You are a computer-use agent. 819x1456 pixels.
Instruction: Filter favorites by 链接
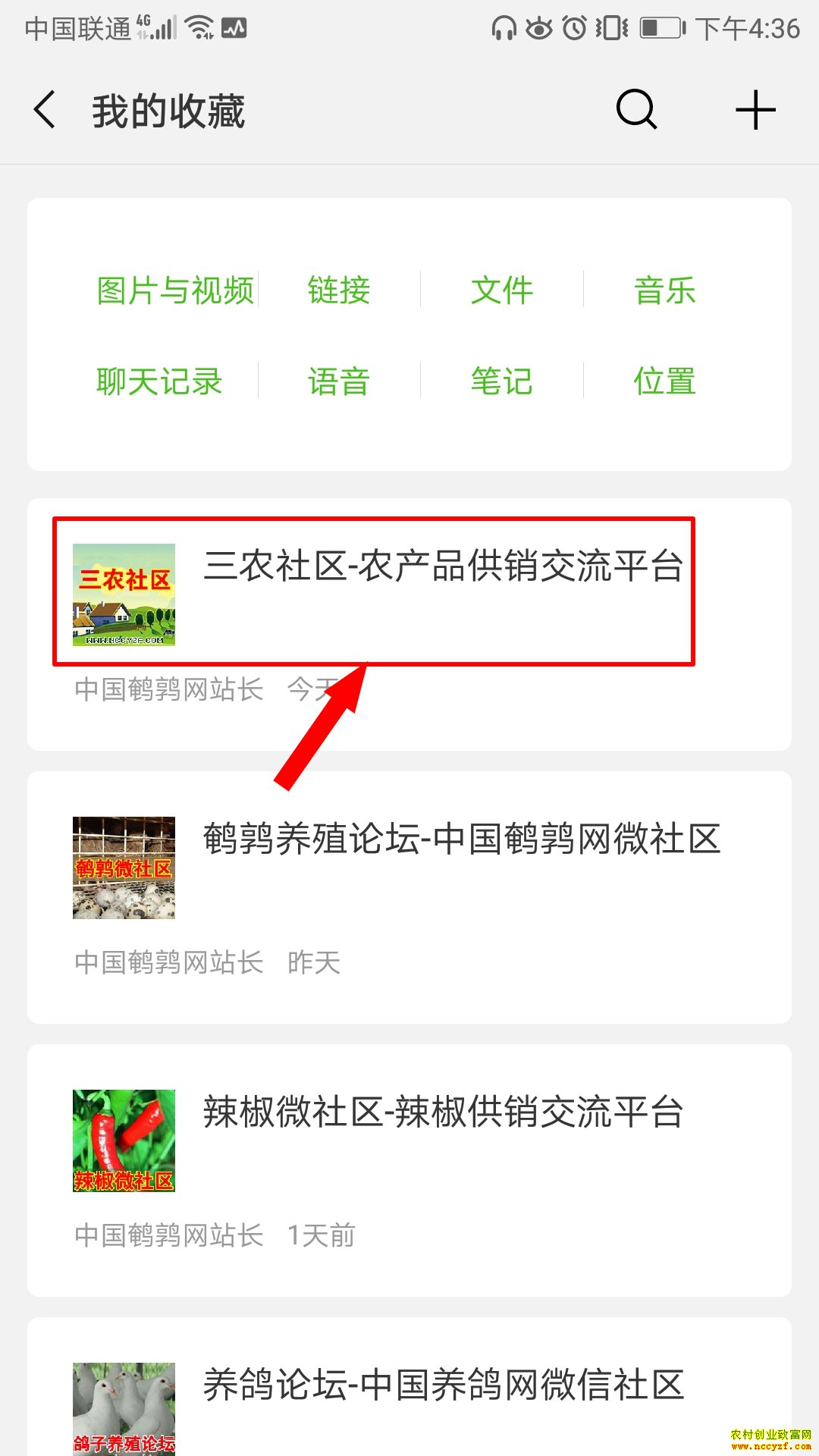click(339, 290)
